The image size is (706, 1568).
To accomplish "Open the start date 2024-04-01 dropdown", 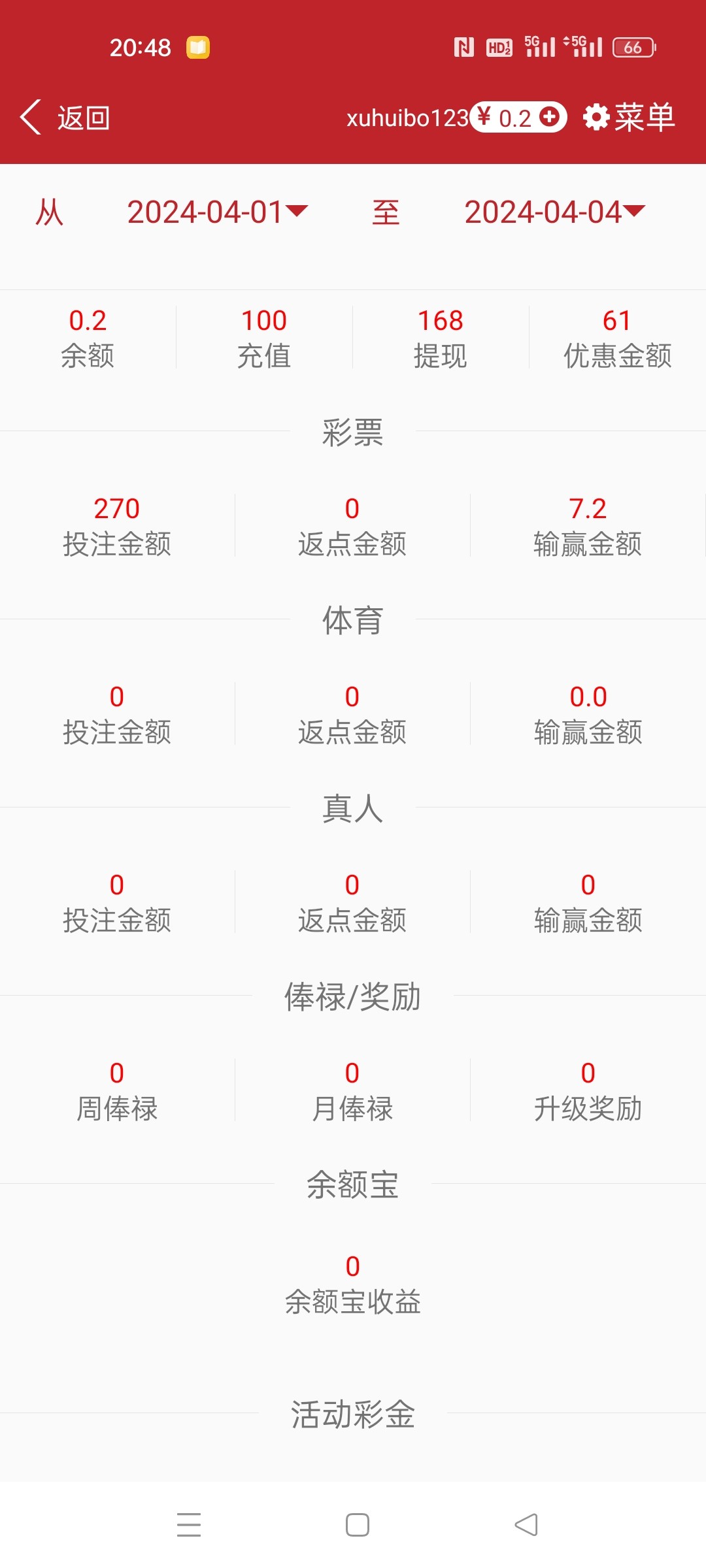I will pyautogui.click(x=216, y=211).
